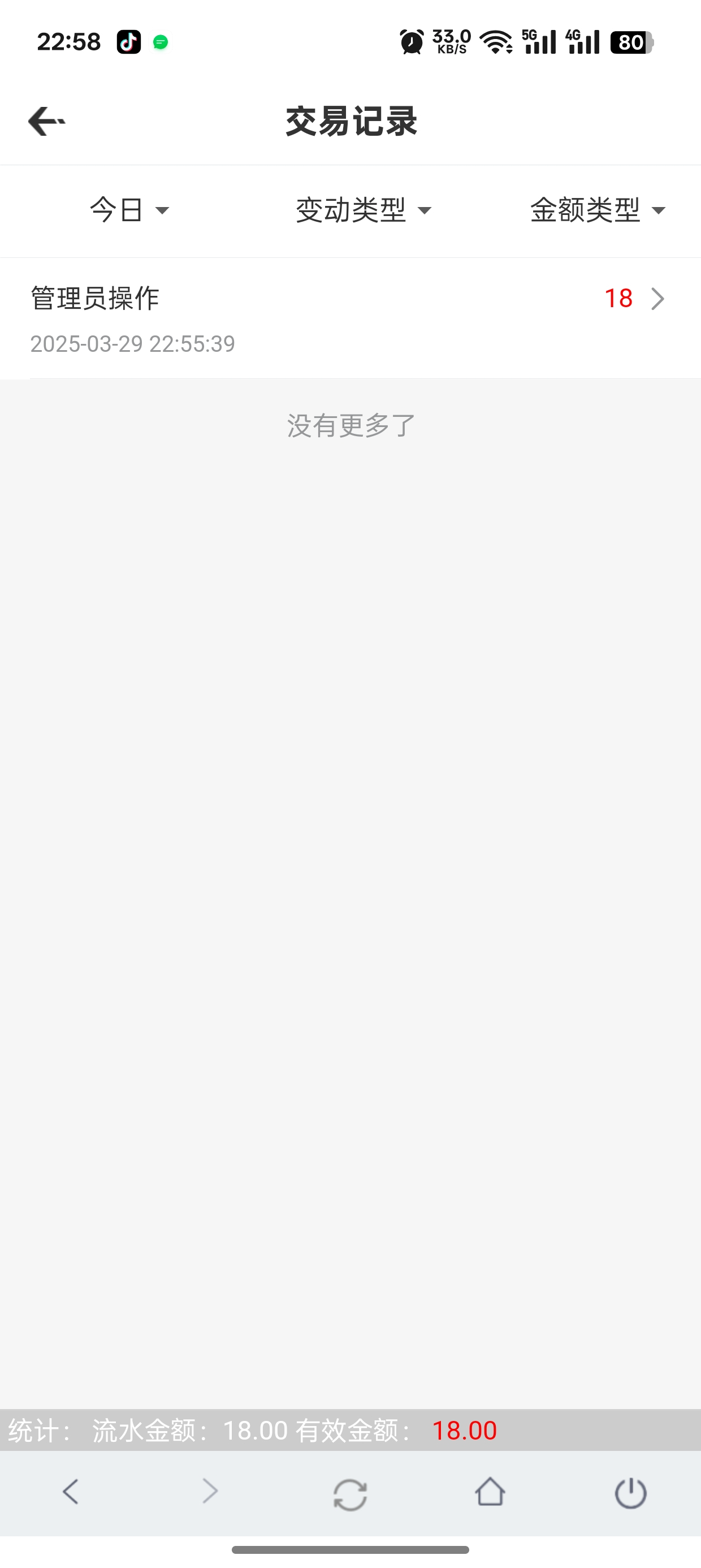Open the 管理员操作 transaction record
The width and height of the screenshot is (701, 1568).
pyautogui.click(x=350, y=318)
